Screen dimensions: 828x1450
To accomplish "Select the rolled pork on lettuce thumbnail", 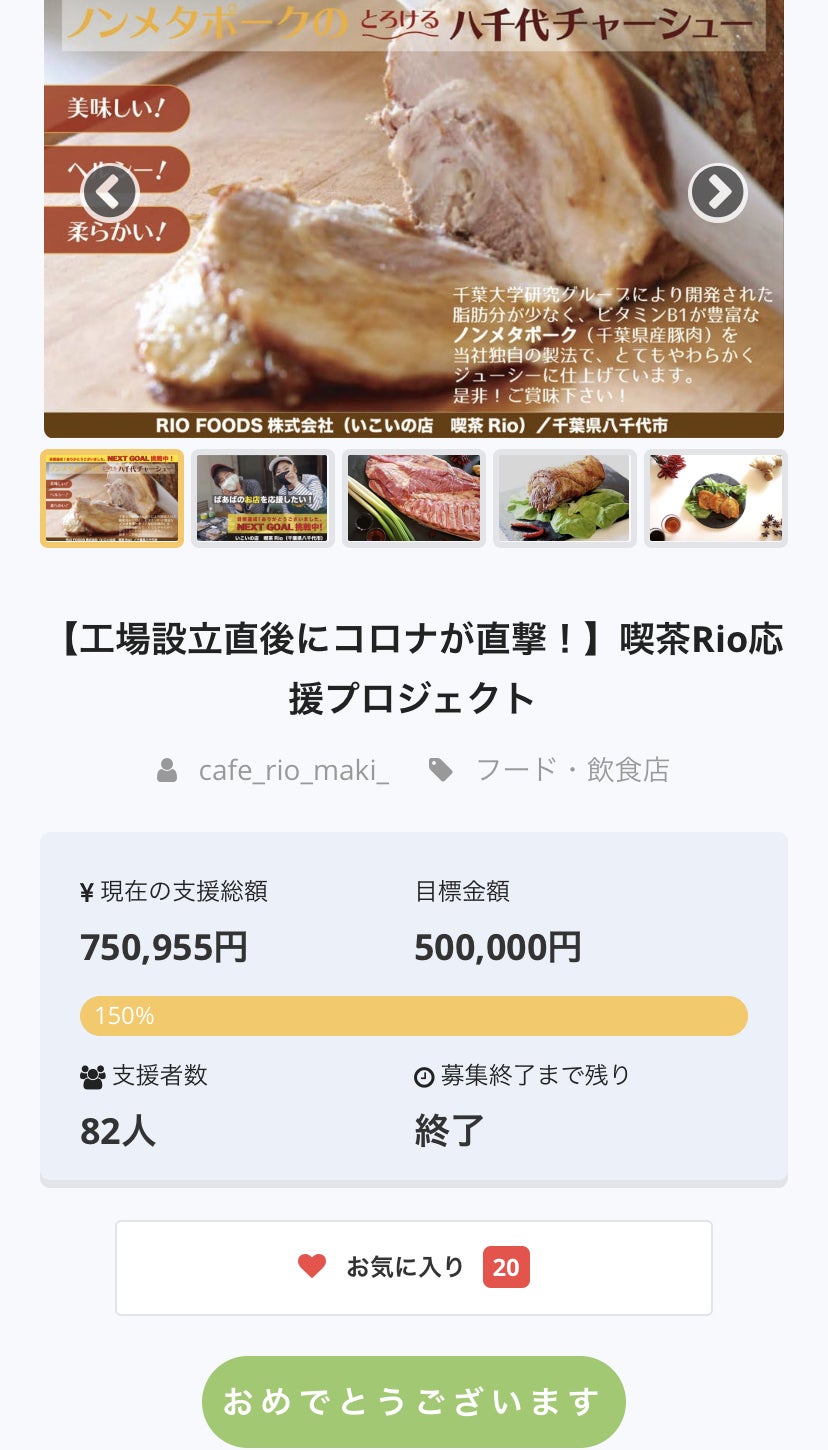I will [565, 498].
